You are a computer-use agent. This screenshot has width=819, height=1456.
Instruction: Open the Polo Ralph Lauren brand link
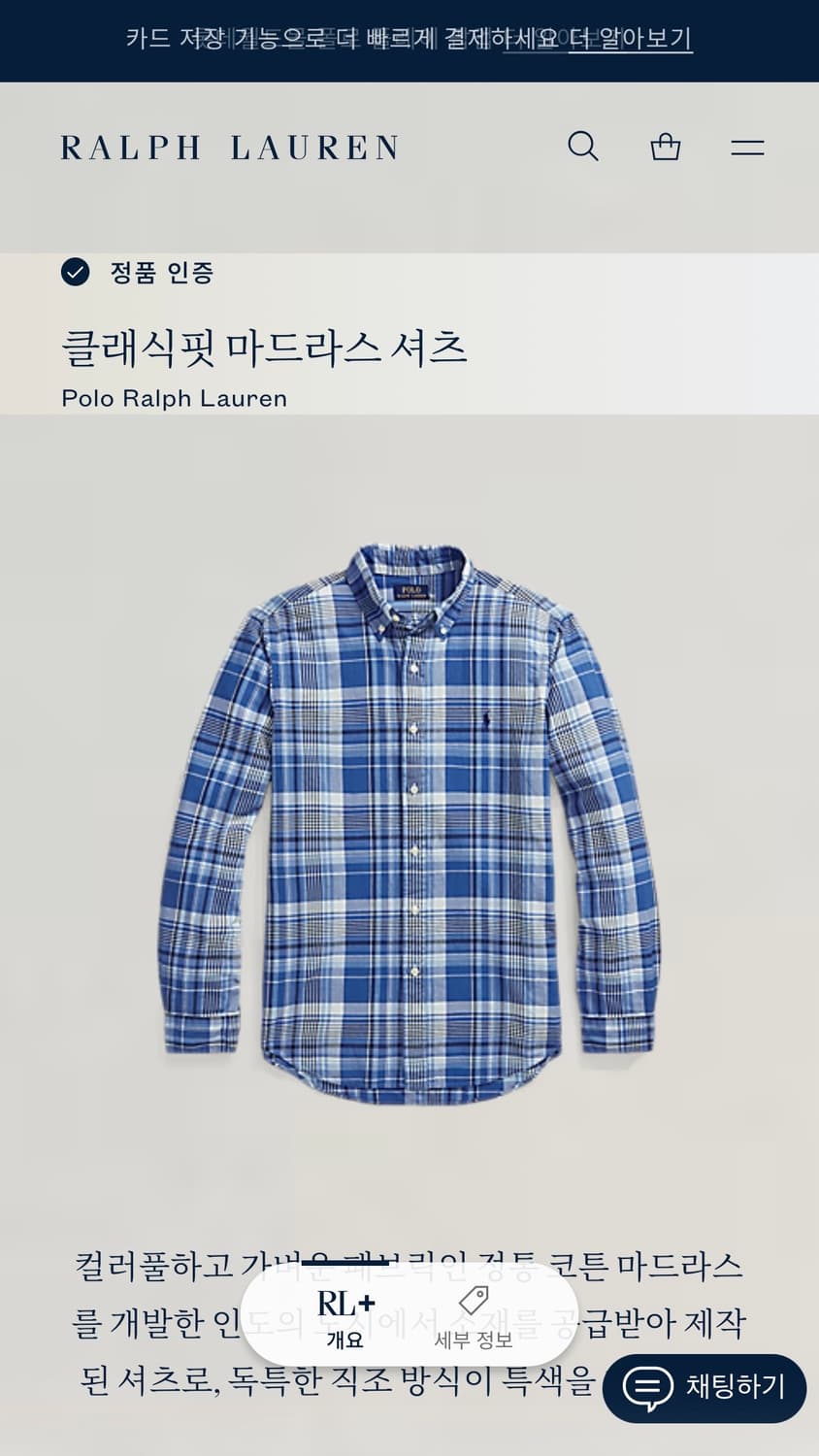pos(174,398)
